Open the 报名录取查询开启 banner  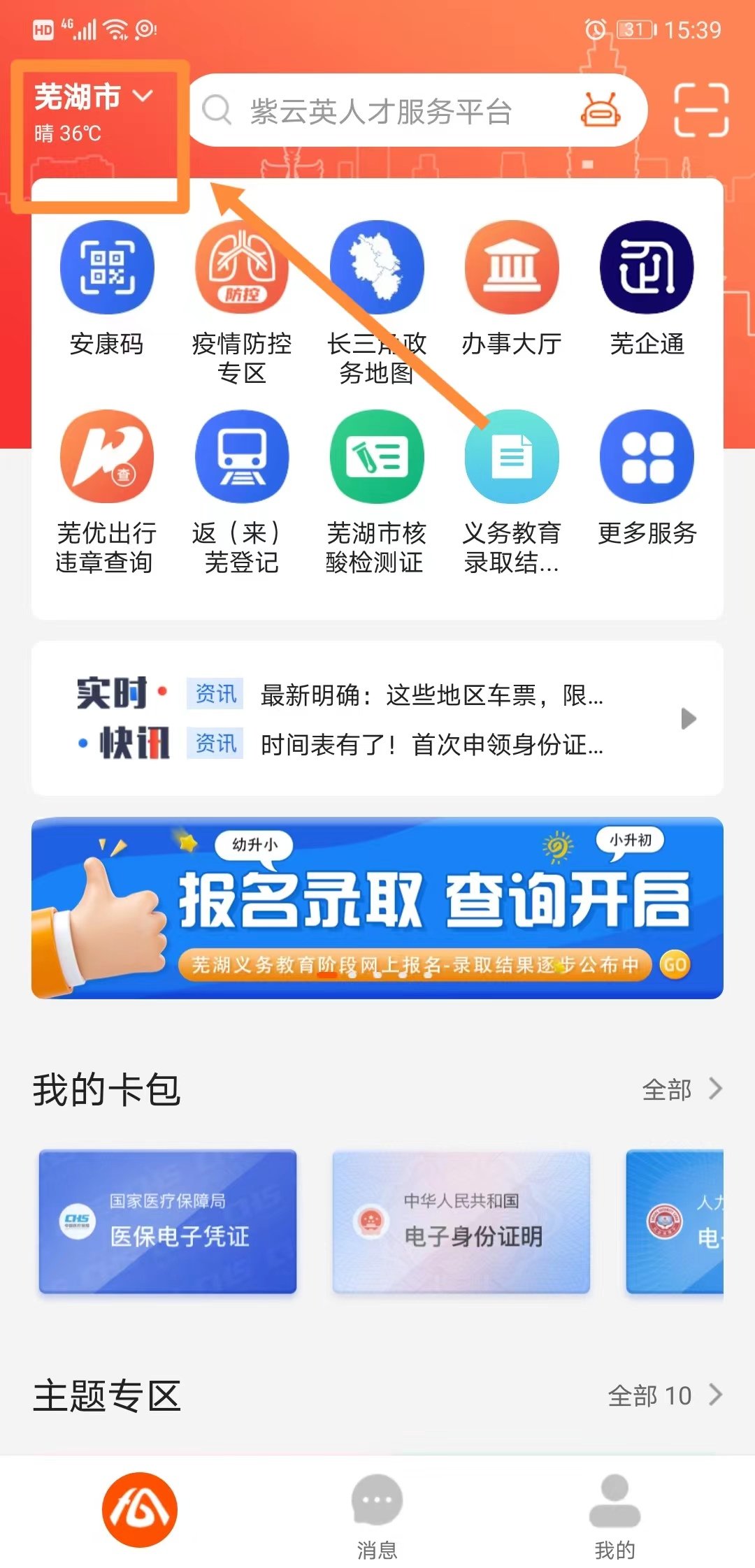coord(377,908)
